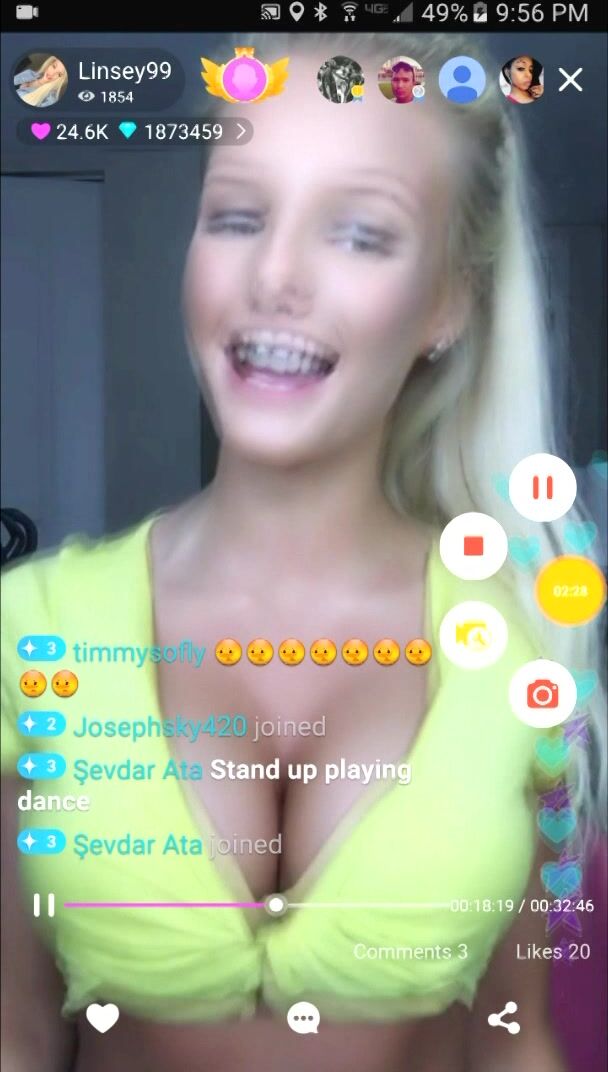Like this broadcast with the heart

click(x=102, y=1018)
